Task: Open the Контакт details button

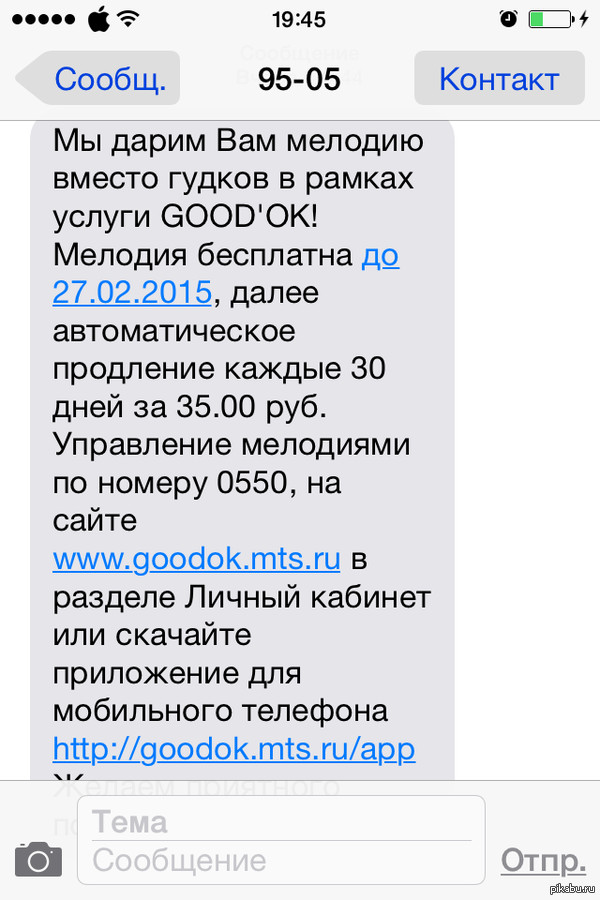Action: [498, 78]
